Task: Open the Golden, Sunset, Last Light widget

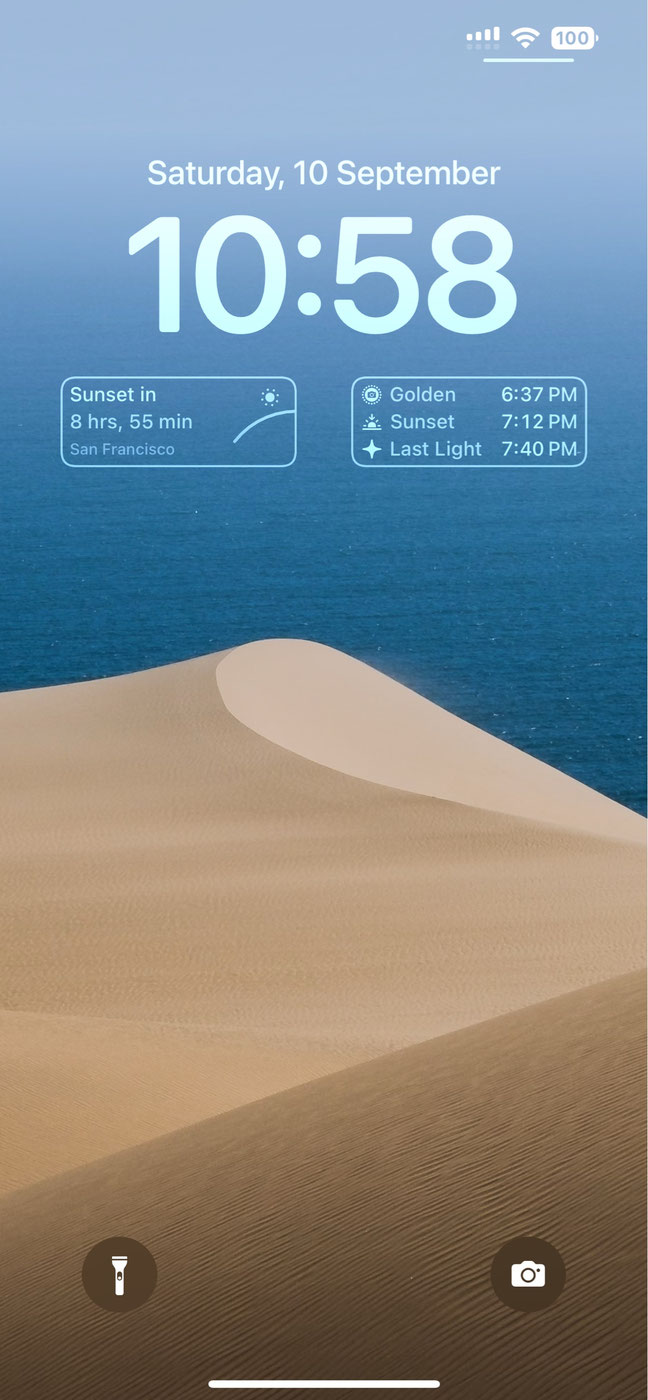Action: coord(468,422)
